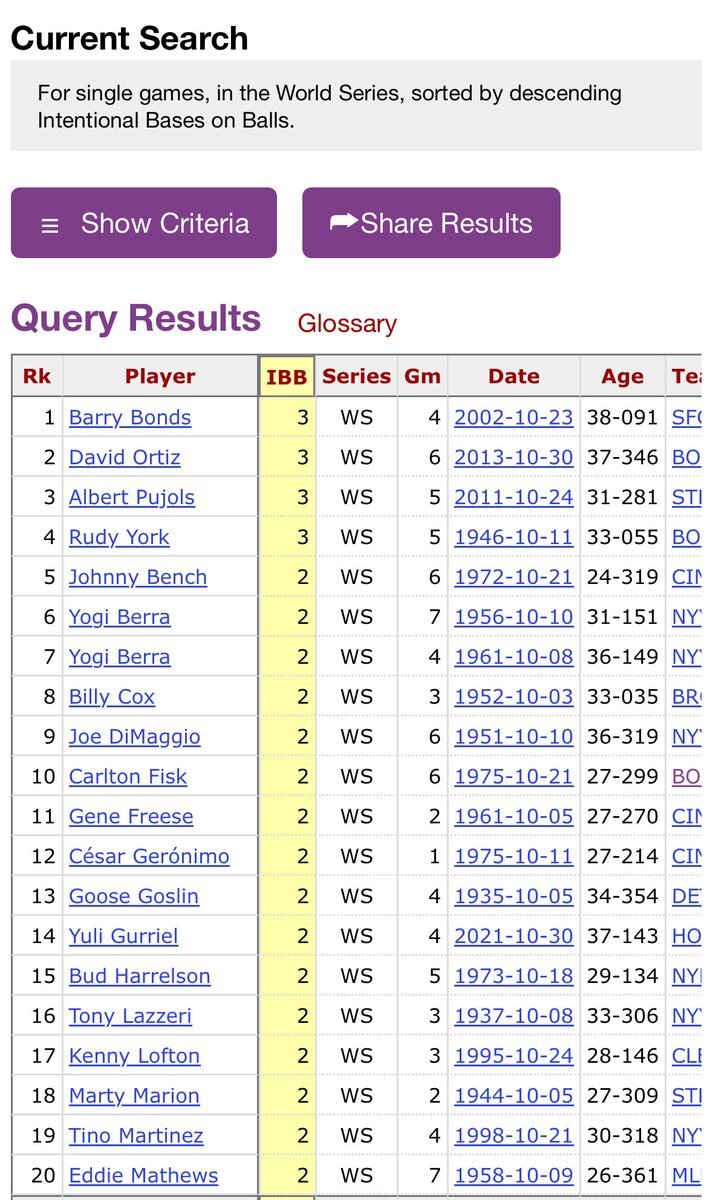Open Kenny Lofton's player page
This screenshot has width=713, height=1200.
click(x=135, y=1056)
